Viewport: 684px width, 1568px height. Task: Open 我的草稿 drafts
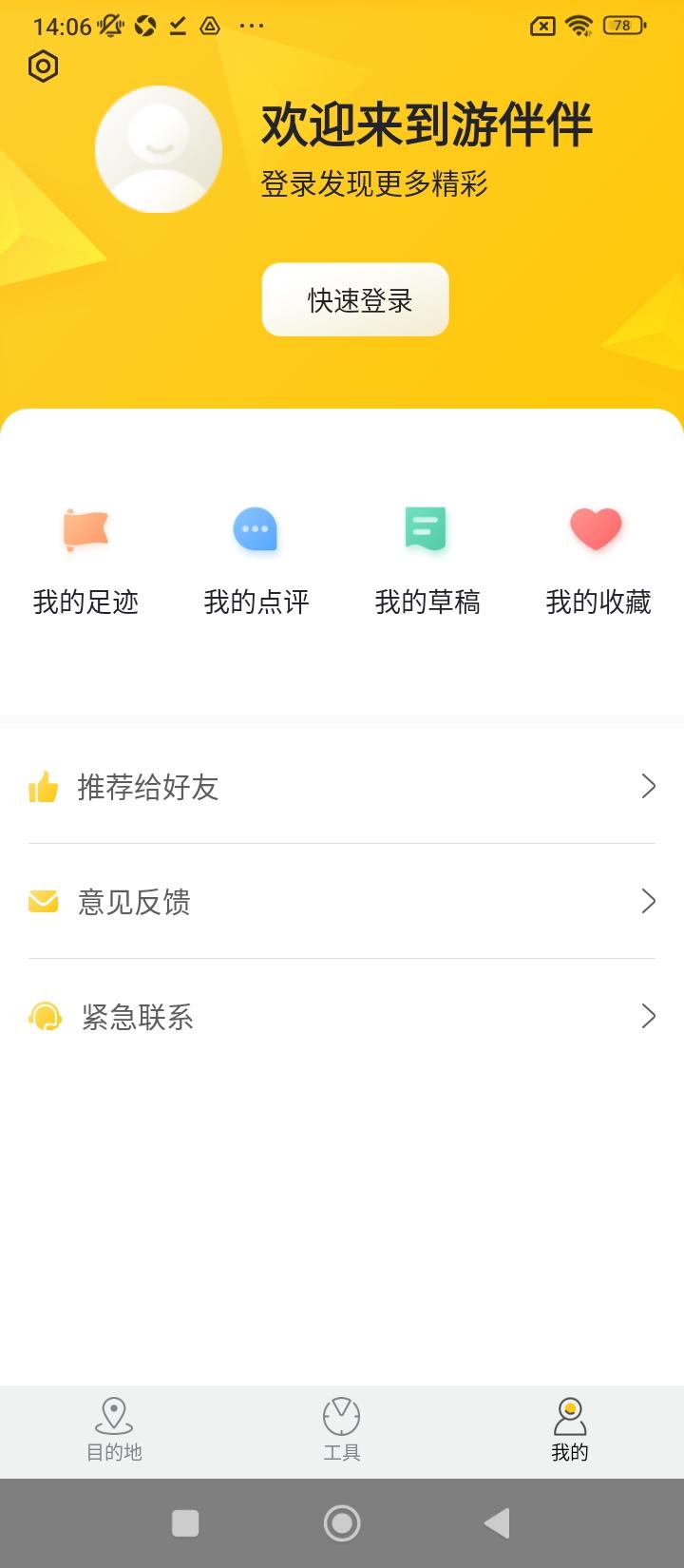(427, 561)
